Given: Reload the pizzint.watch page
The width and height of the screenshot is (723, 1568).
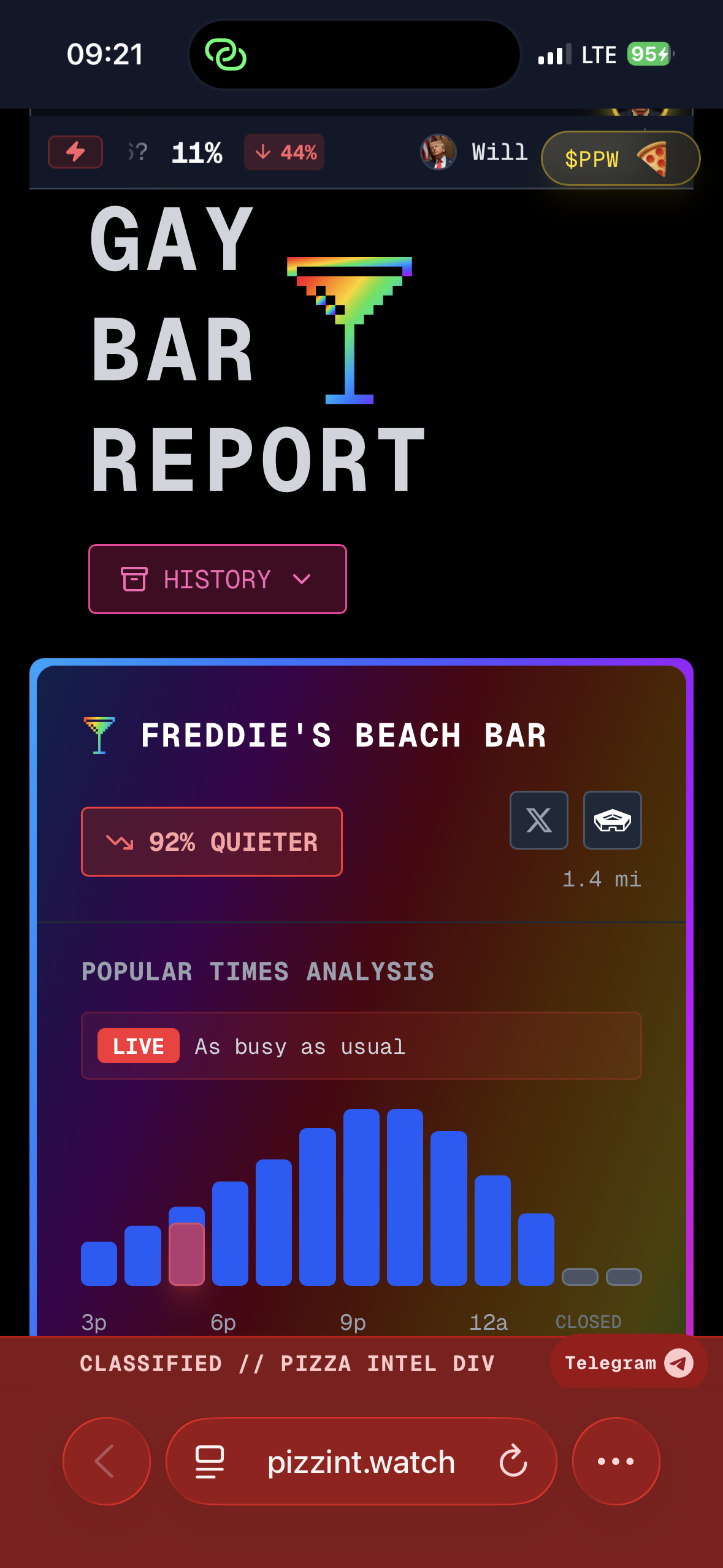Looking at the screenshot, I should 513,1461.
